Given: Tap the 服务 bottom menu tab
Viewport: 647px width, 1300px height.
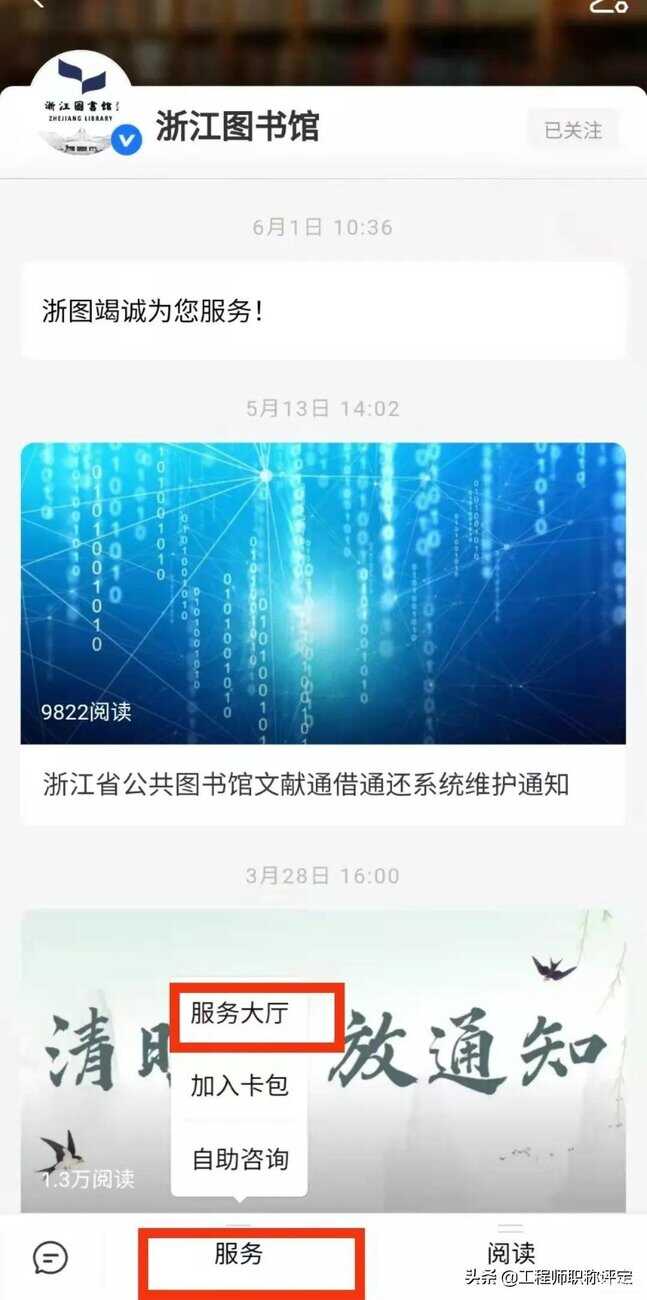Looking at the screenshot, I should [239, 1254].
